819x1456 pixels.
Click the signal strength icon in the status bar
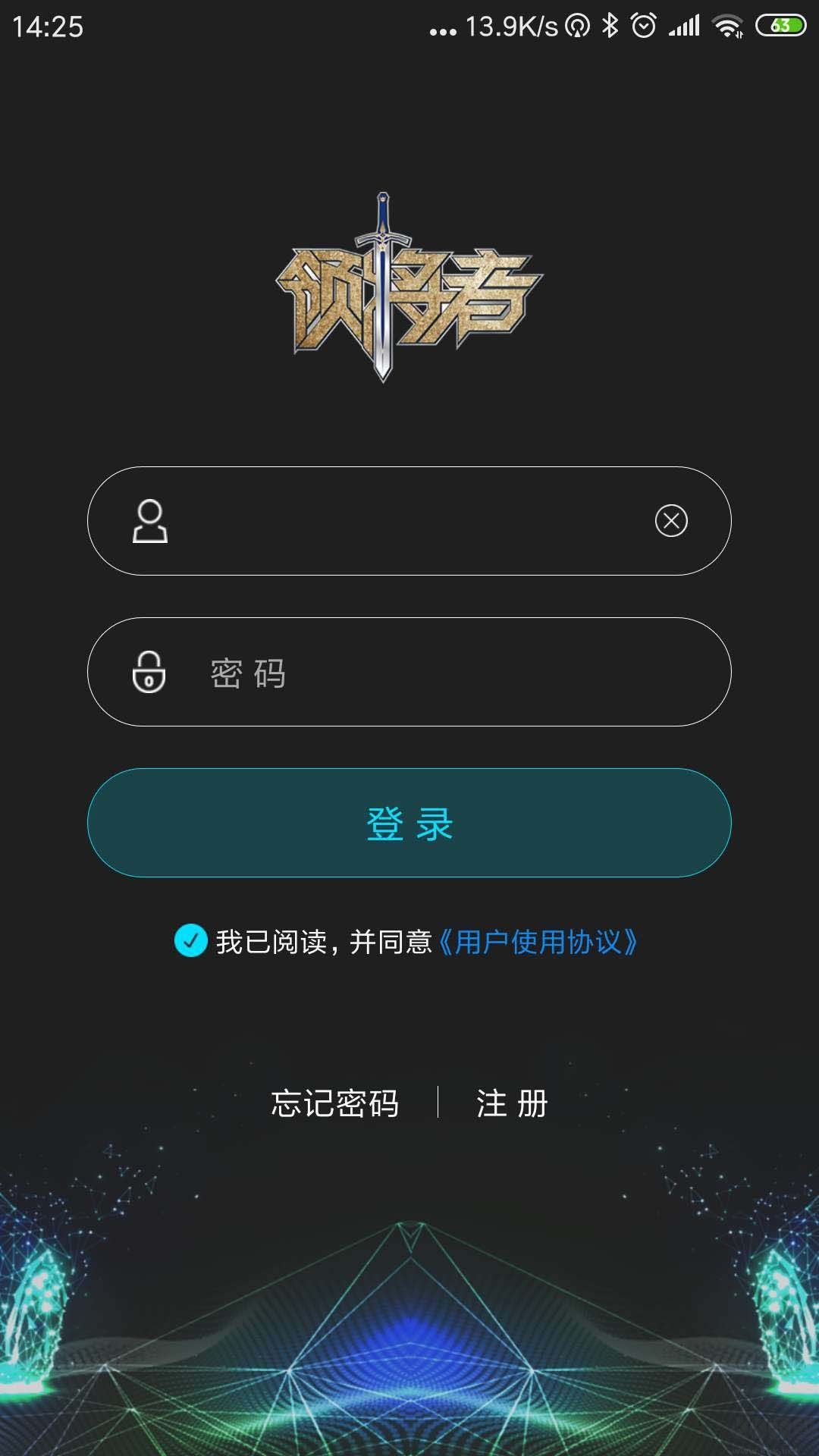pyautogui.click(x=683, y=27)
